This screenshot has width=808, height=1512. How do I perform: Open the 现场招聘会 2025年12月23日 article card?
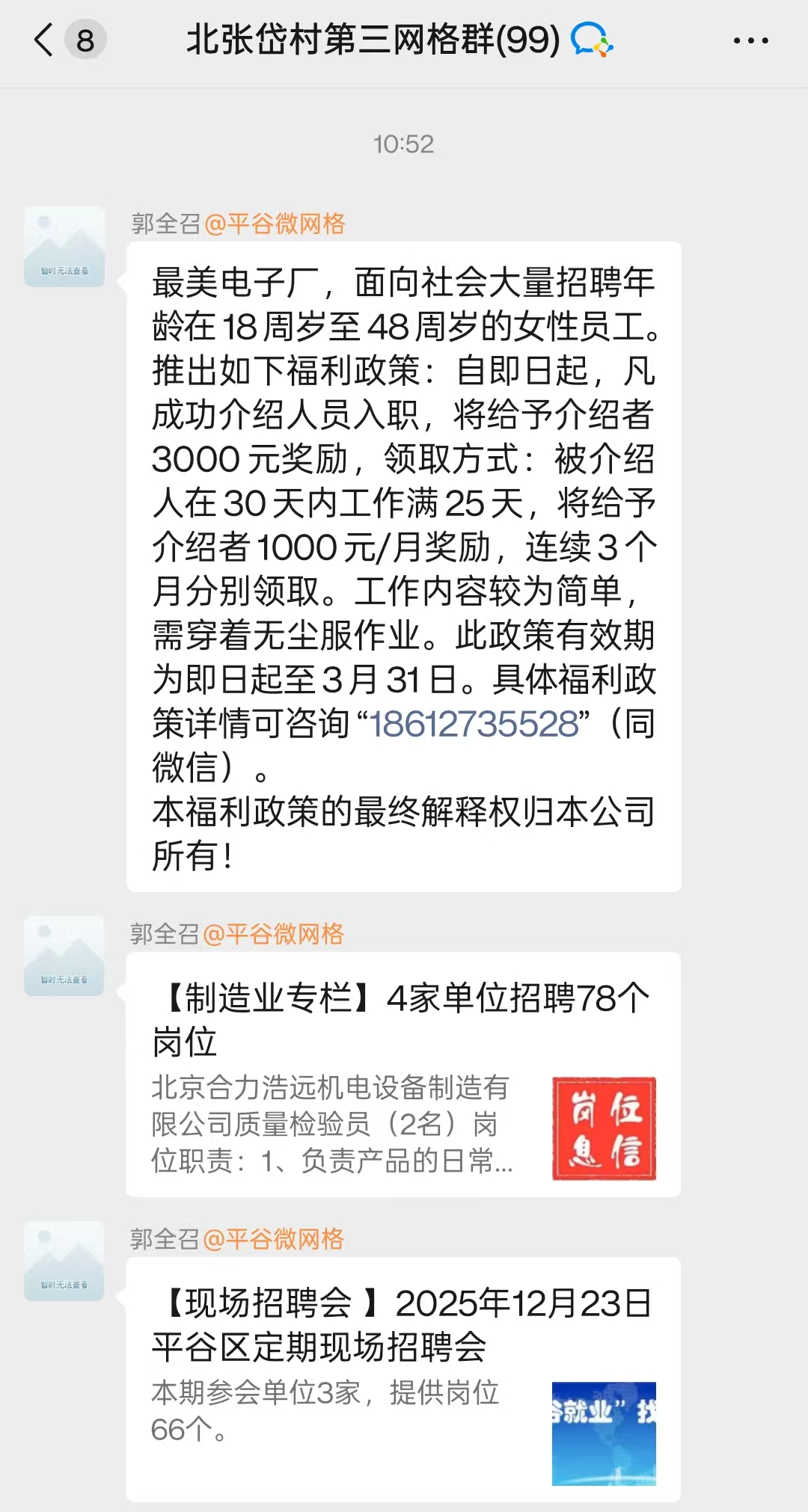coord(403,1379)
